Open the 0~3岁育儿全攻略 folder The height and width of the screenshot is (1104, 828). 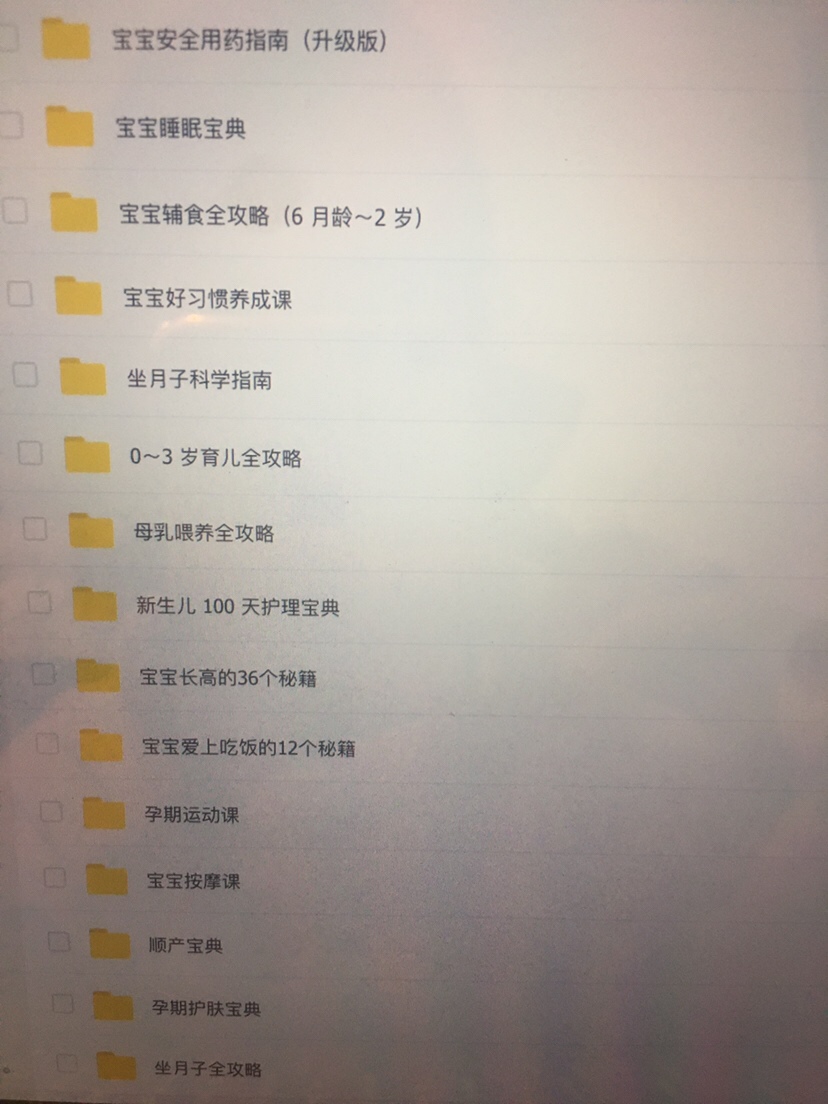click(x=215, y=458)
